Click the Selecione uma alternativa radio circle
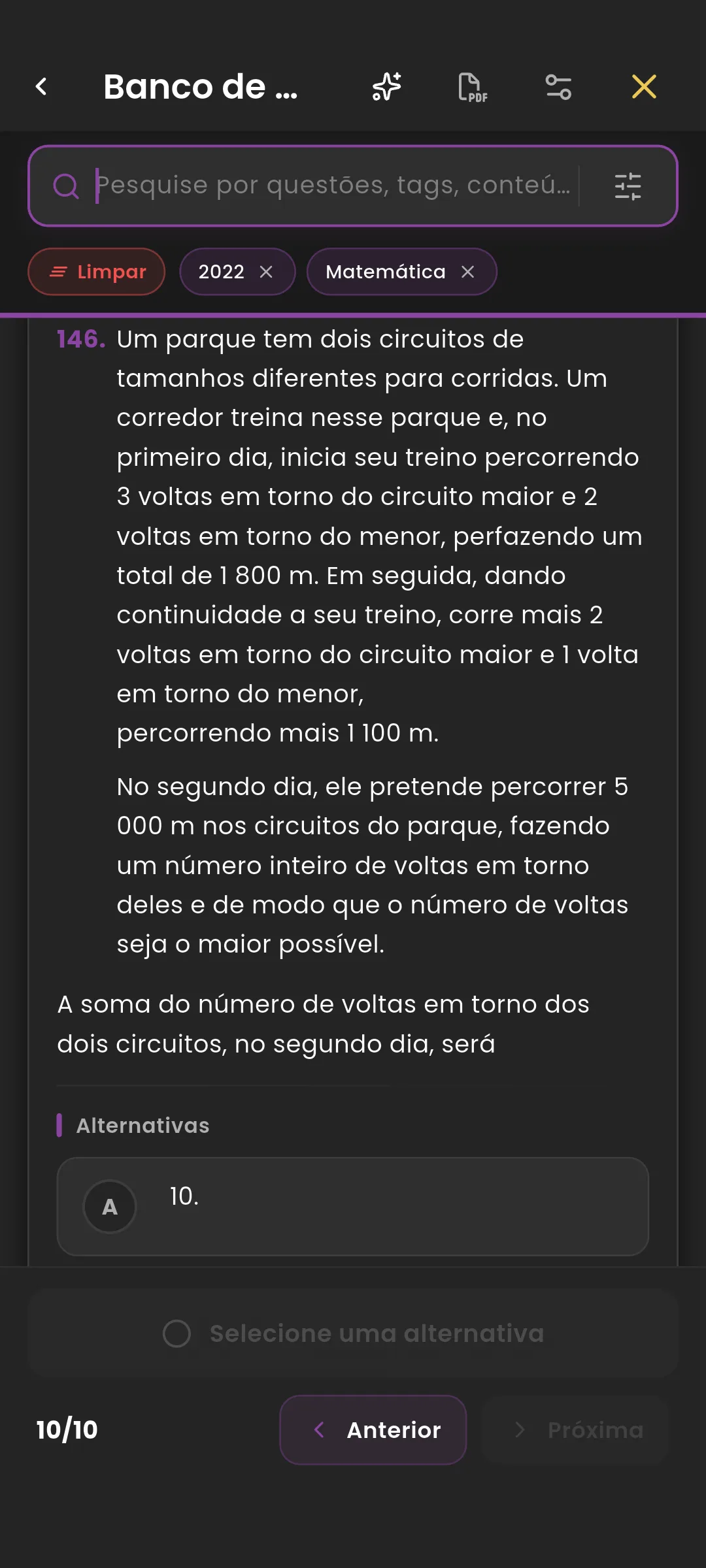The height and width of the screenshot is (1568, 706). (176, 1334)
